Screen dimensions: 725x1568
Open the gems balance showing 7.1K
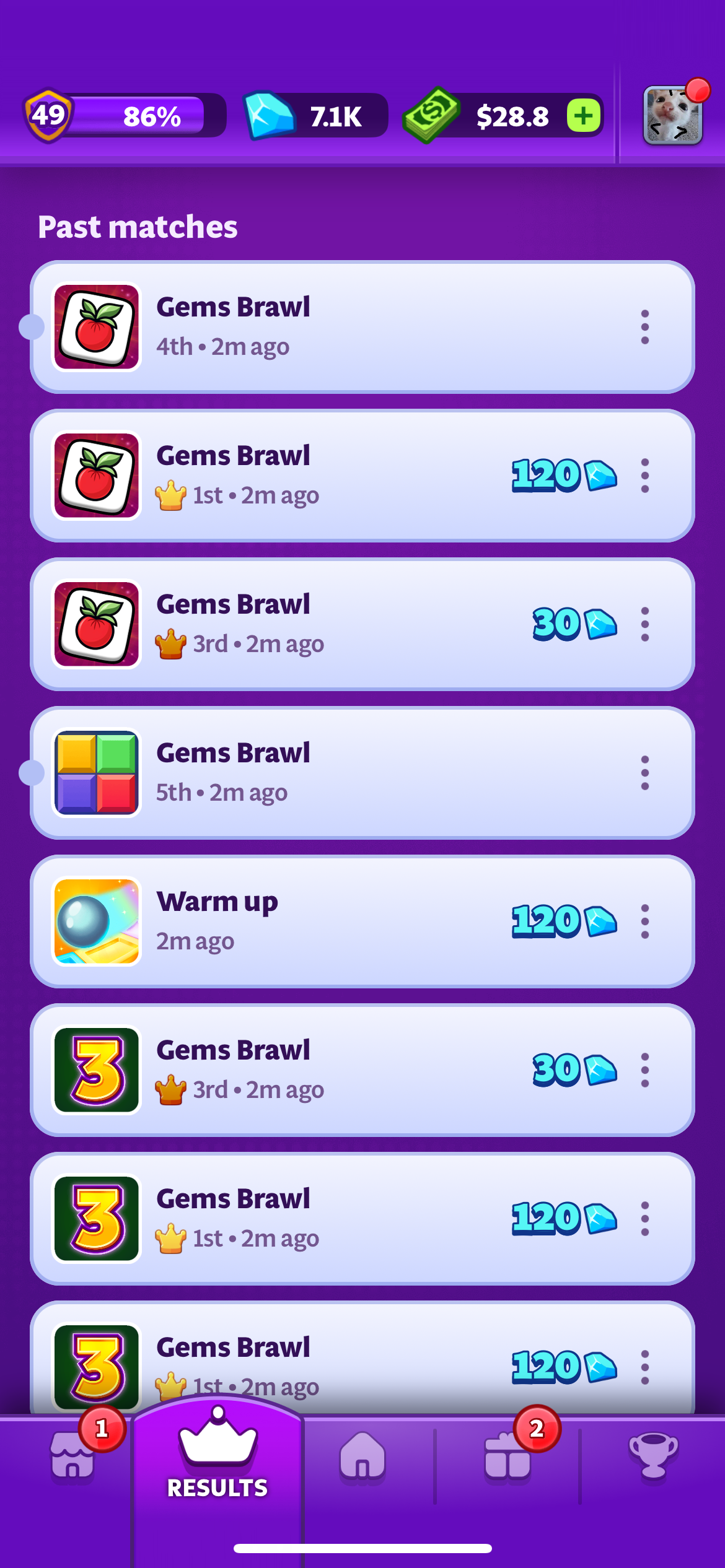click(316, 116)
